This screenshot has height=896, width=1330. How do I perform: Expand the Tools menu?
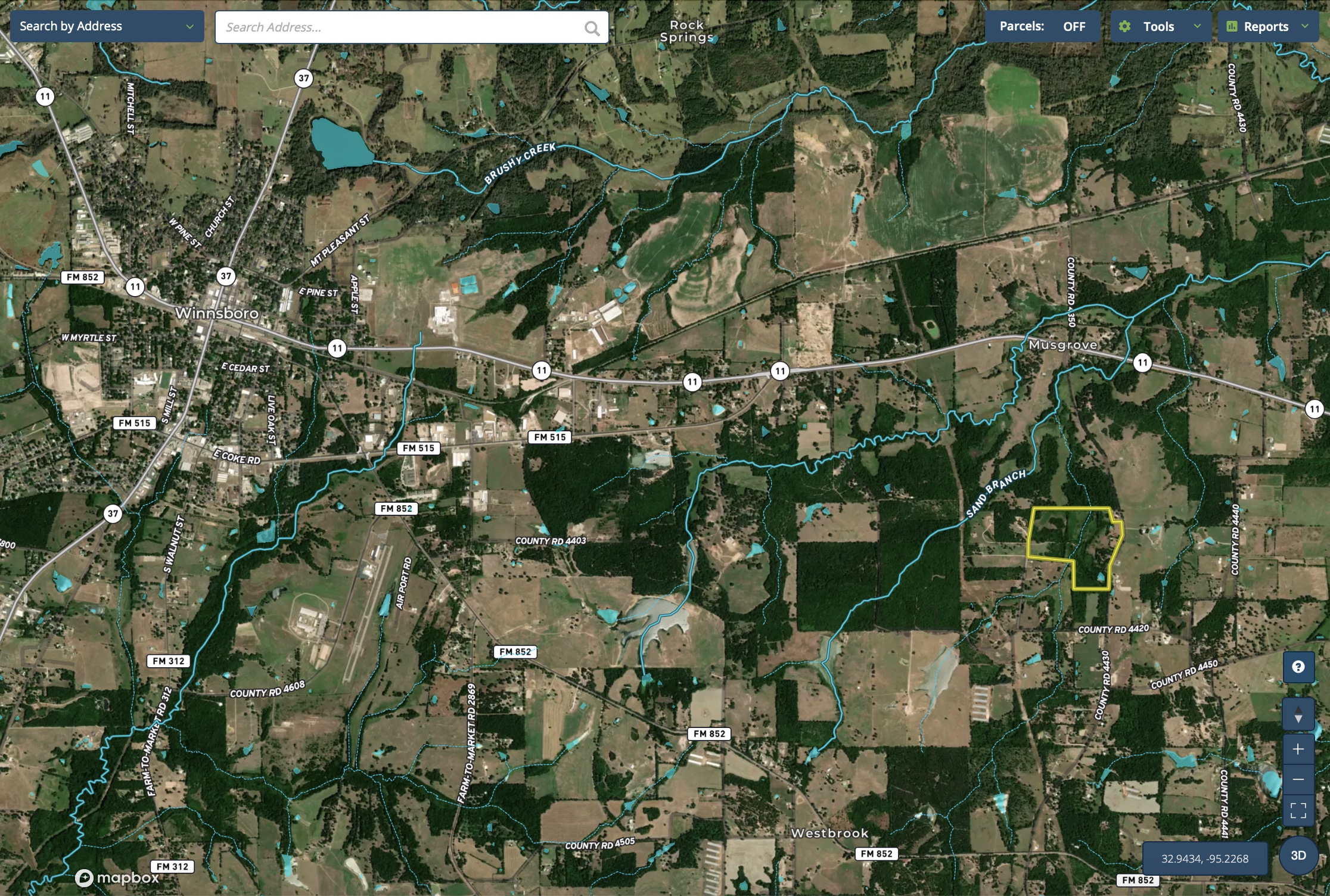click(1160, 26)
